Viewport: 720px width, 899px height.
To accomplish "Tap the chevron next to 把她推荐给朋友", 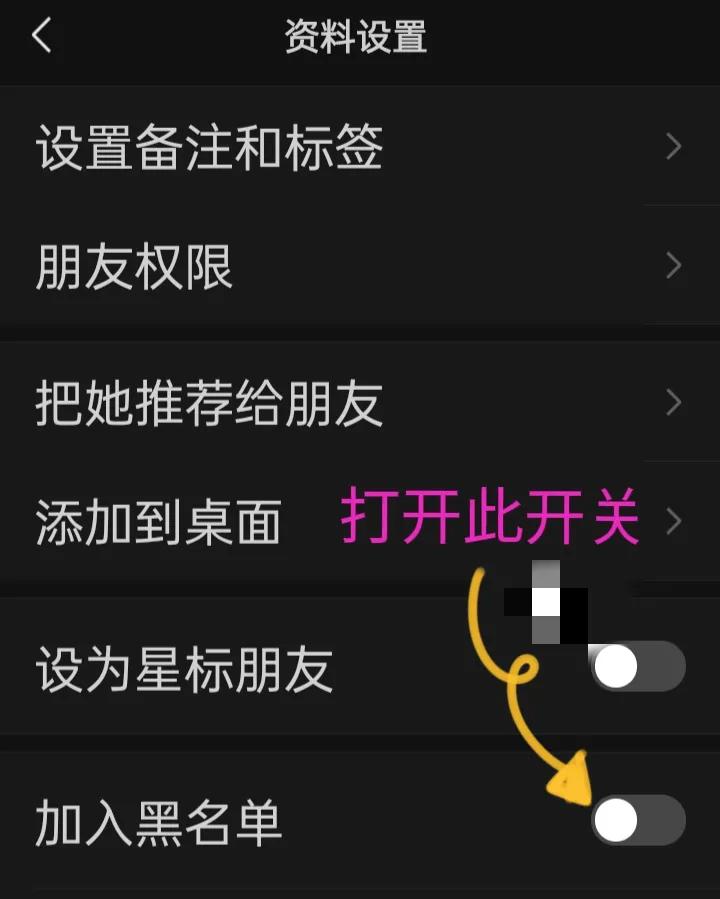I will point(673,404).
